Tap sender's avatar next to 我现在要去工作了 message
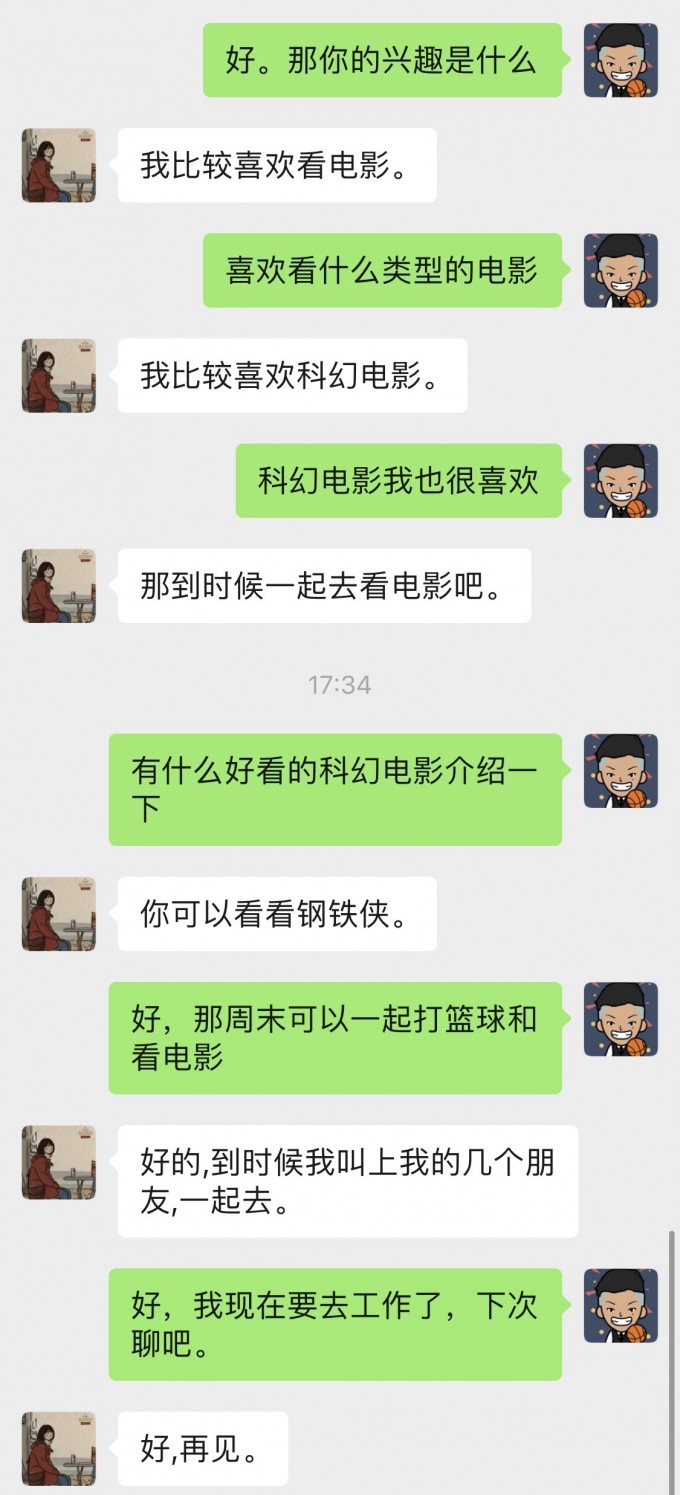The image size is (680, 1495). 620,1305
